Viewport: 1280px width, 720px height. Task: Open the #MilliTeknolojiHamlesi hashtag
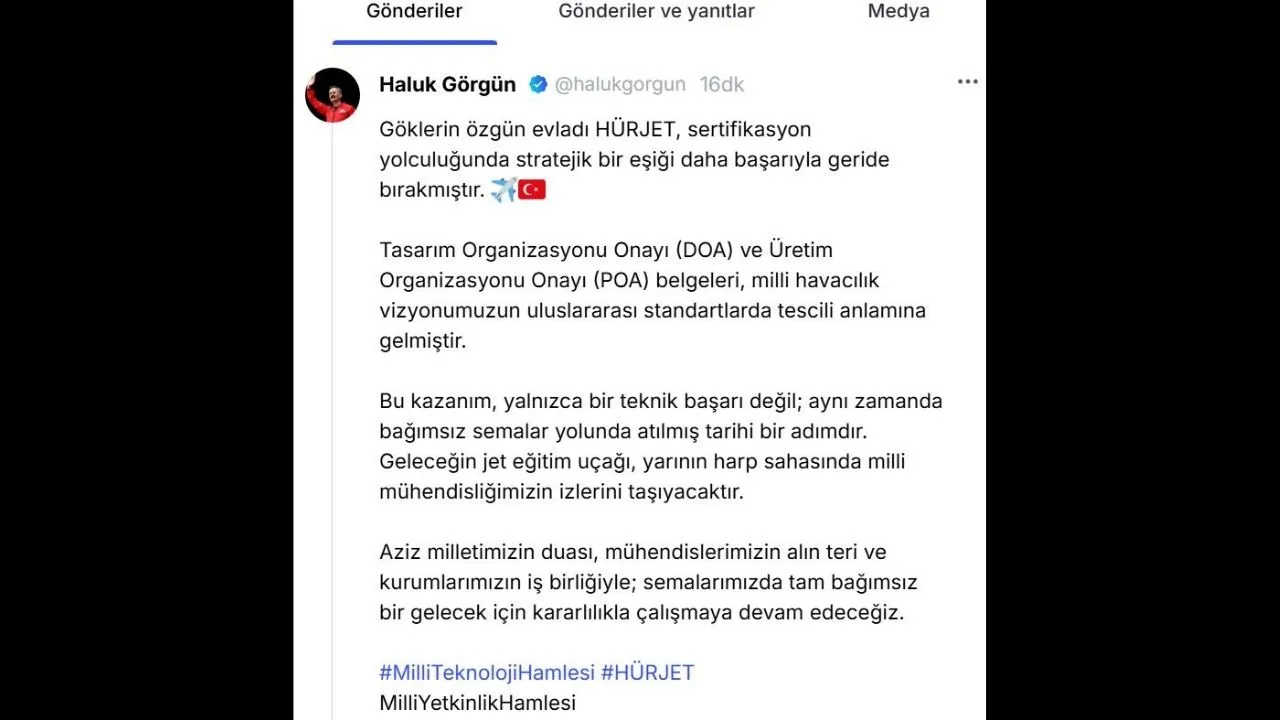coord(487,672)
